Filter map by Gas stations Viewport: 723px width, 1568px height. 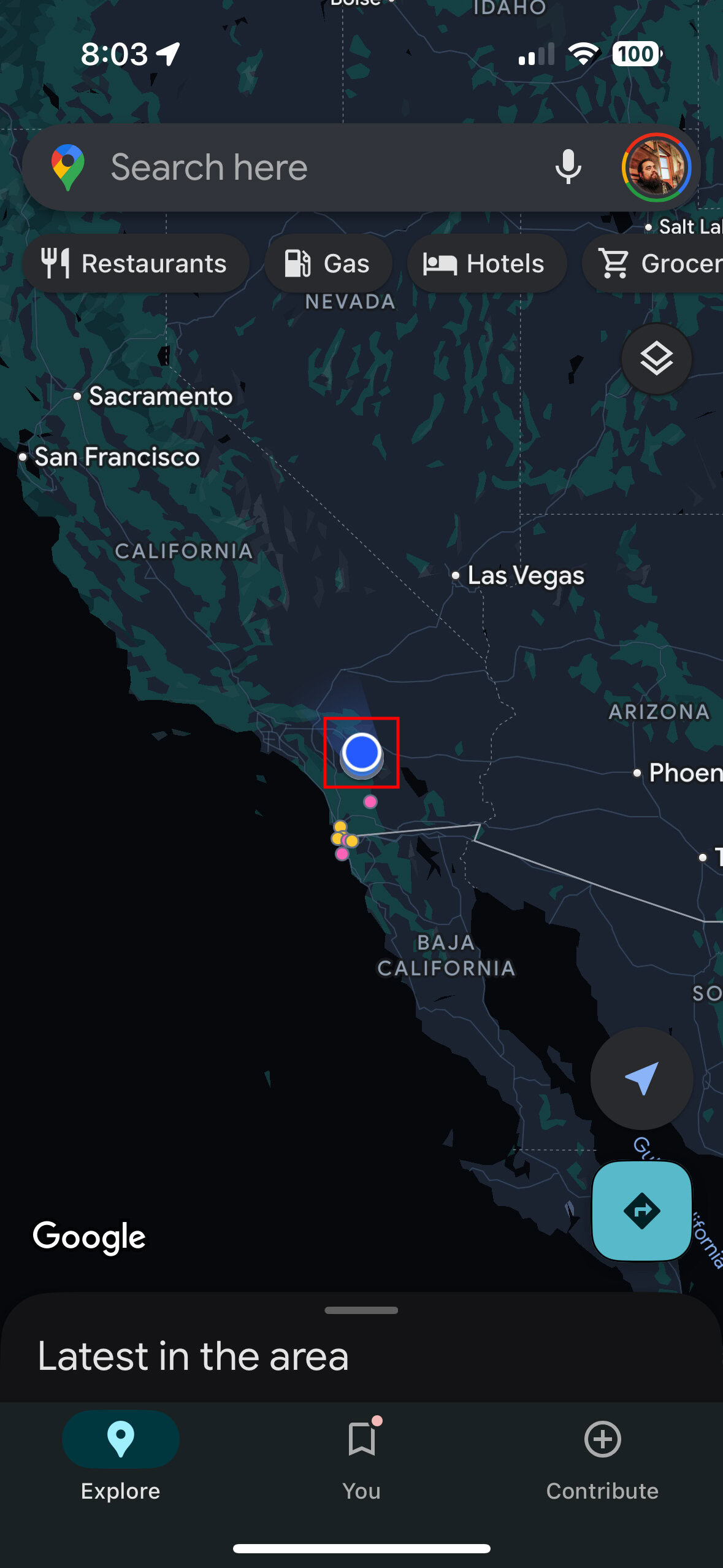pos(328,264)
